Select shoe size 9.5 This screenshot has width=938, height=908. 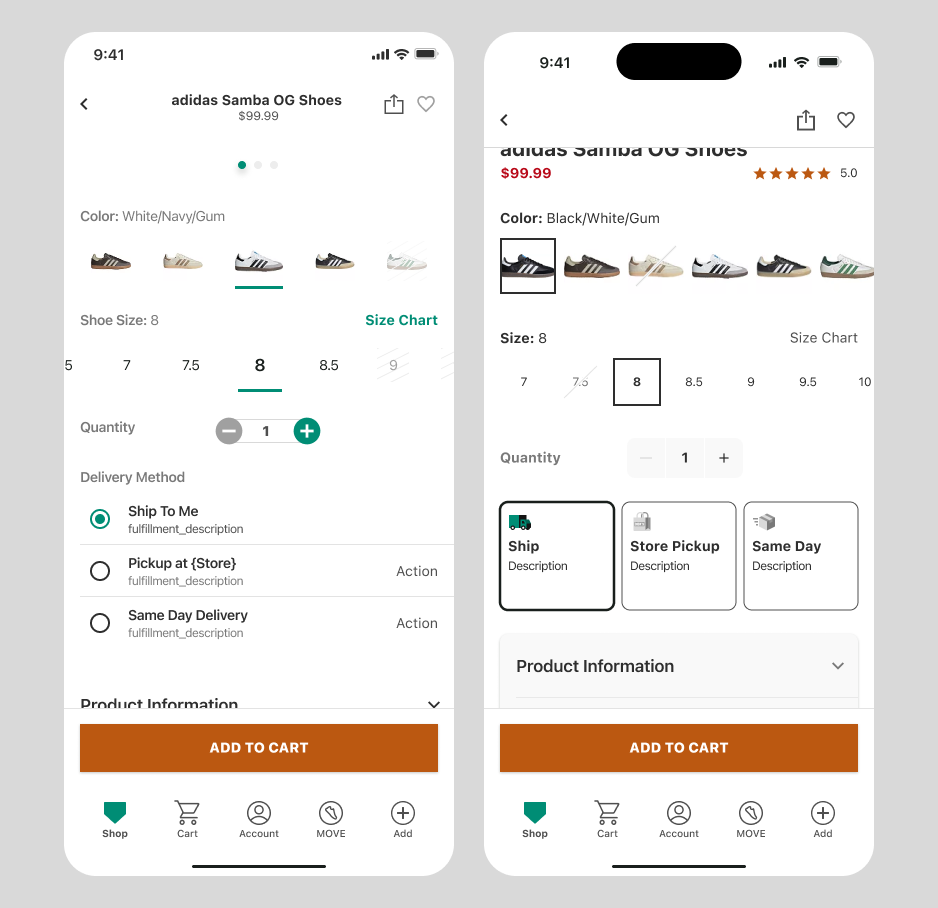pos(808,382)
